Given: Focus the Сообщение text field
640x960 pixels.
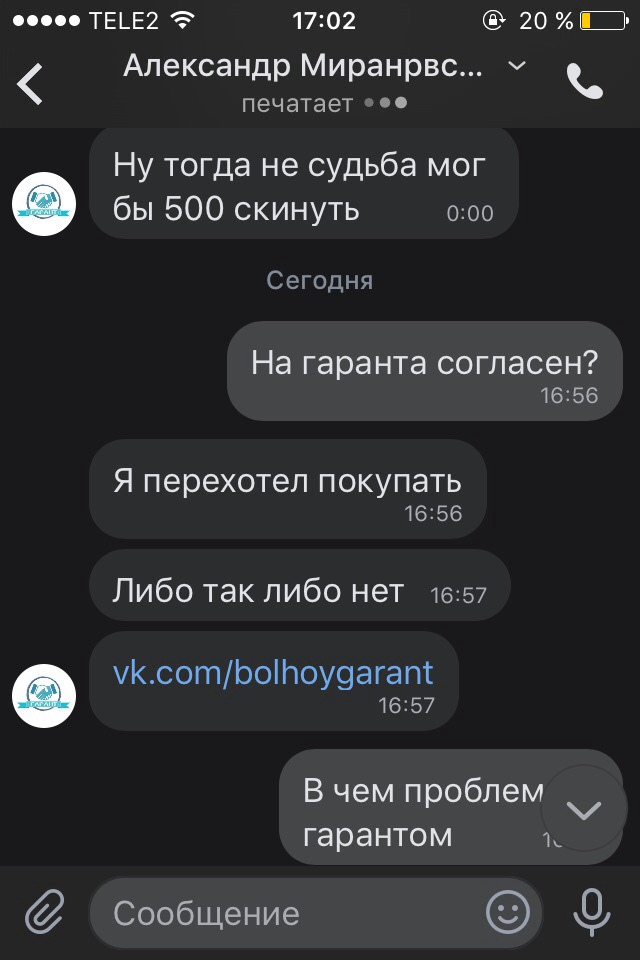Looking at the screenshot, I should click(290, 913).
